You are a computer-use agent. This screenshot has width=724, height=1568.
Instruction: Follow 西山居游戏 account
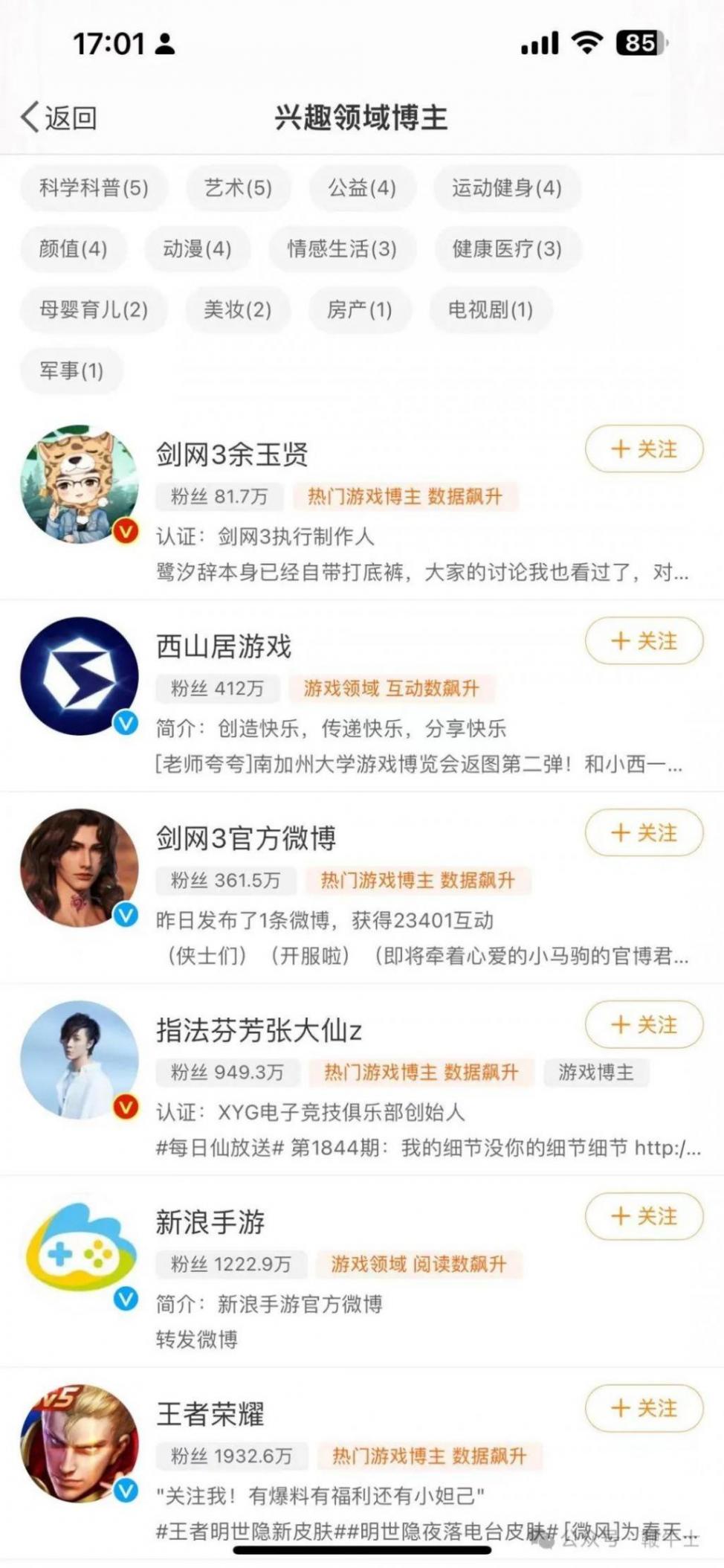pos(644,641)
